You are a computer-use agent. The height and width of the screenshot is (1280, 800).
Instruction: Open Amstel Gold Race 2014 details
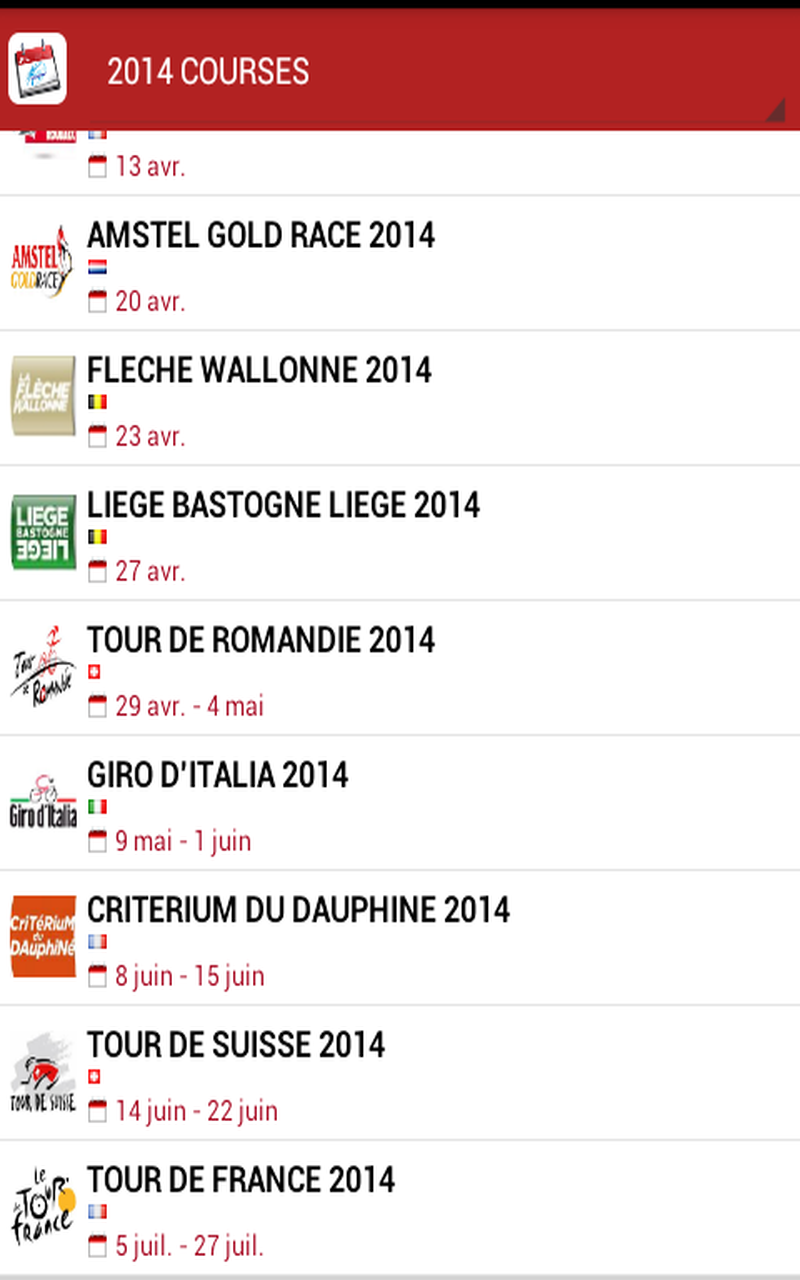click(x=400, y=264)
